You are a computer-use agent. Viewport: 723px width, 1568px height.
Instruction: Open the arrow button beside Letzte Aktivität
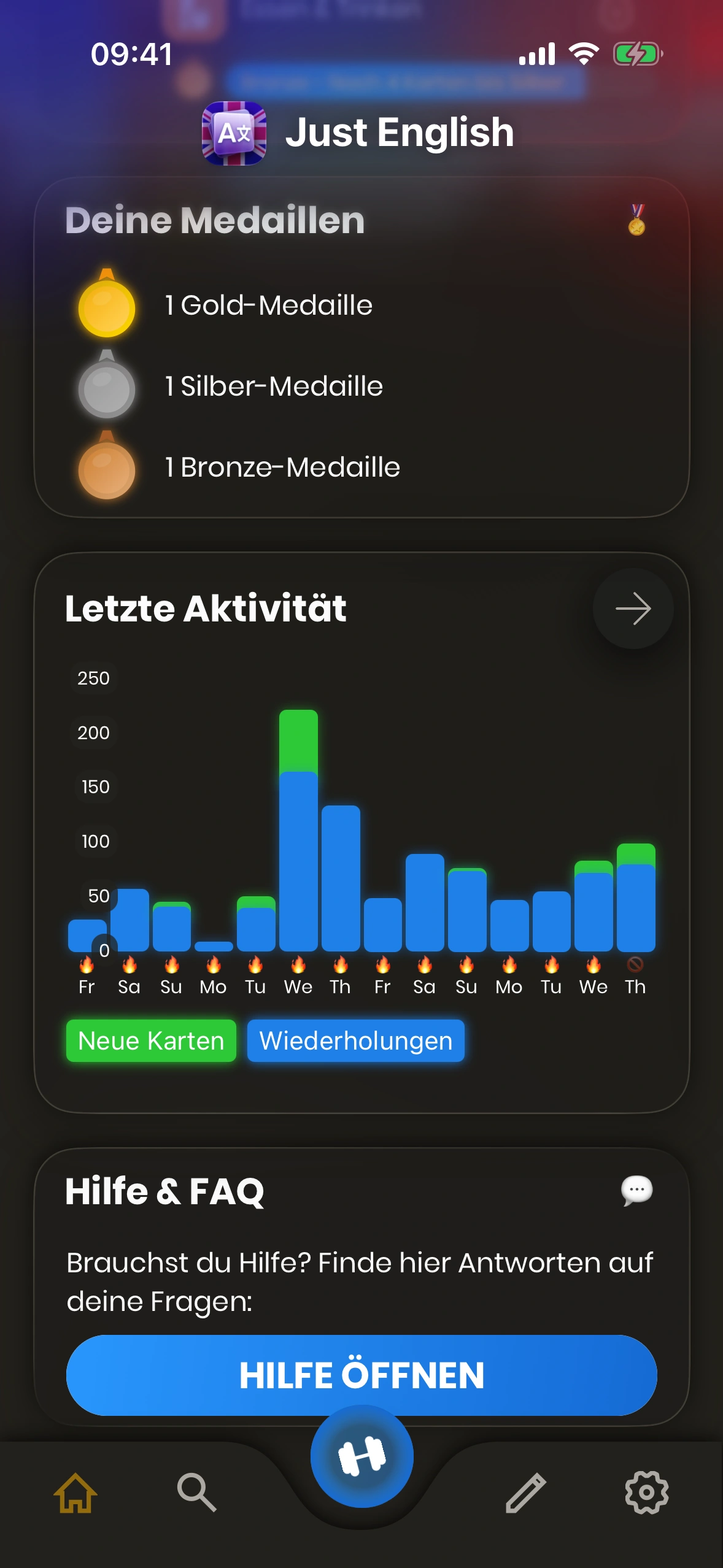coord(633,609)
